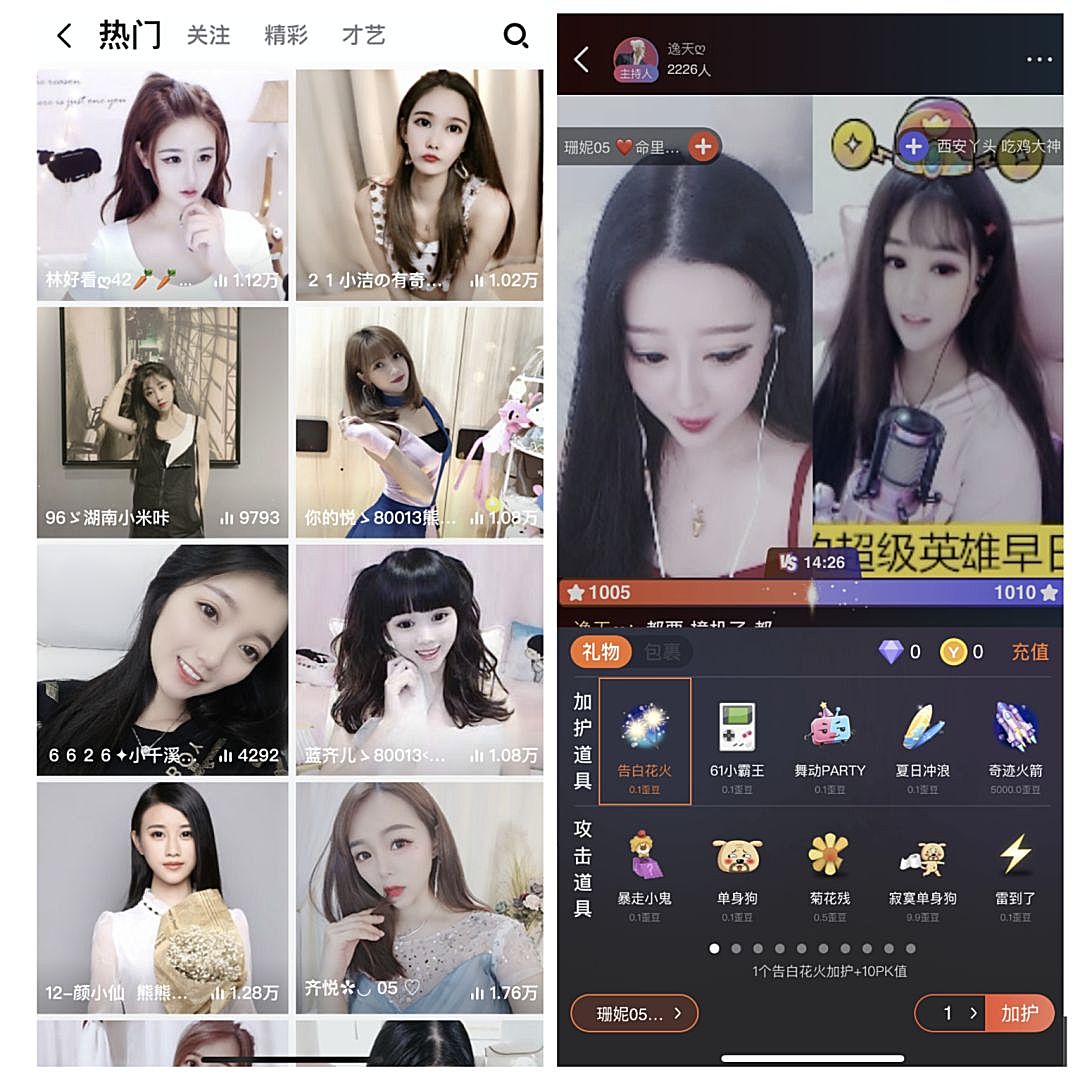Select the 奇迹火箭 gift
1080x1081 pixels.
[x=1014, y=741]
